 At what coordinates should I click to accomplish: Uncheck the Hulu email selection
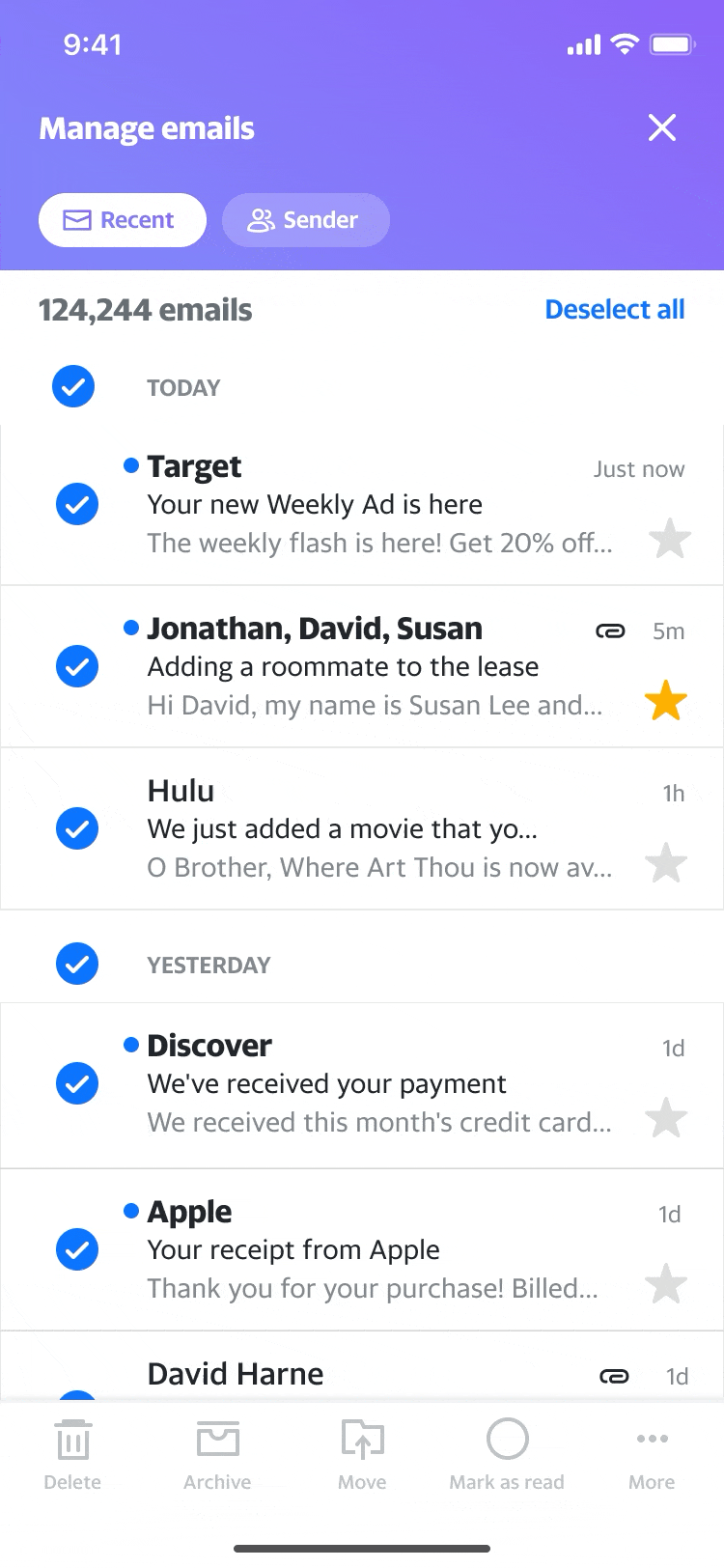pos(77,828)
